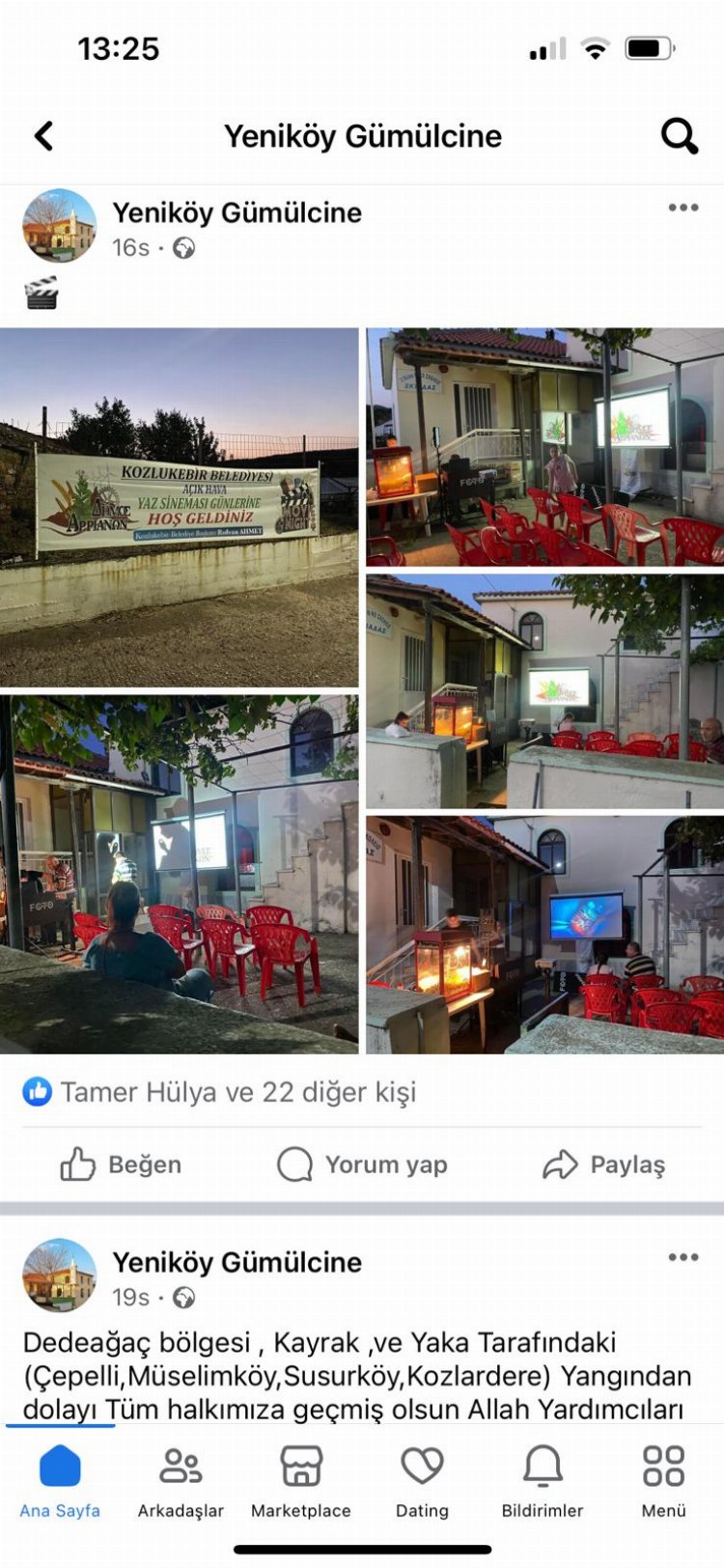Comment via Yorum yap
The height and width of the screenshot is (1568, 724).
point(362,1164)
